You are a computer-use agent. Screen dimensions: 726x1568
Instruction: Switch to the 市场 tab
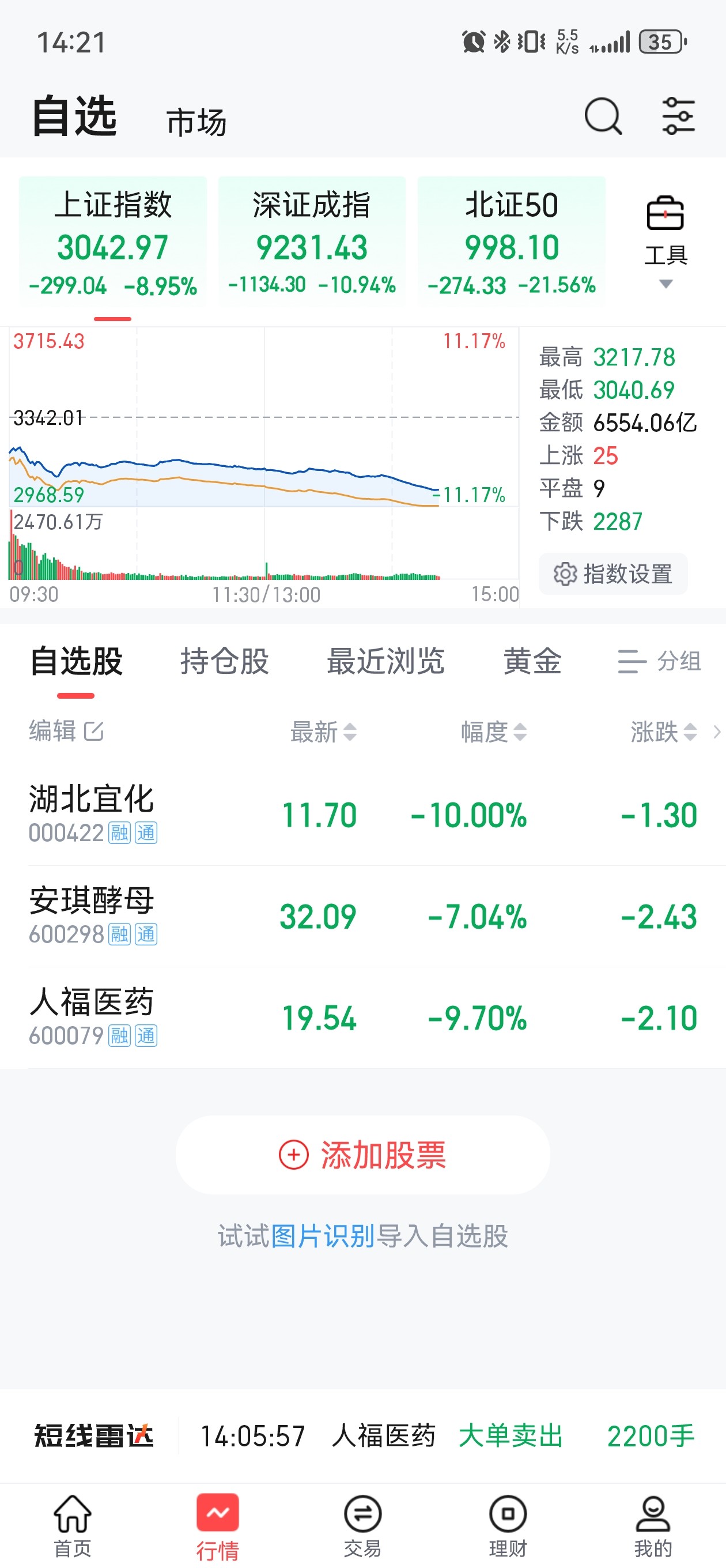point(196,122)
